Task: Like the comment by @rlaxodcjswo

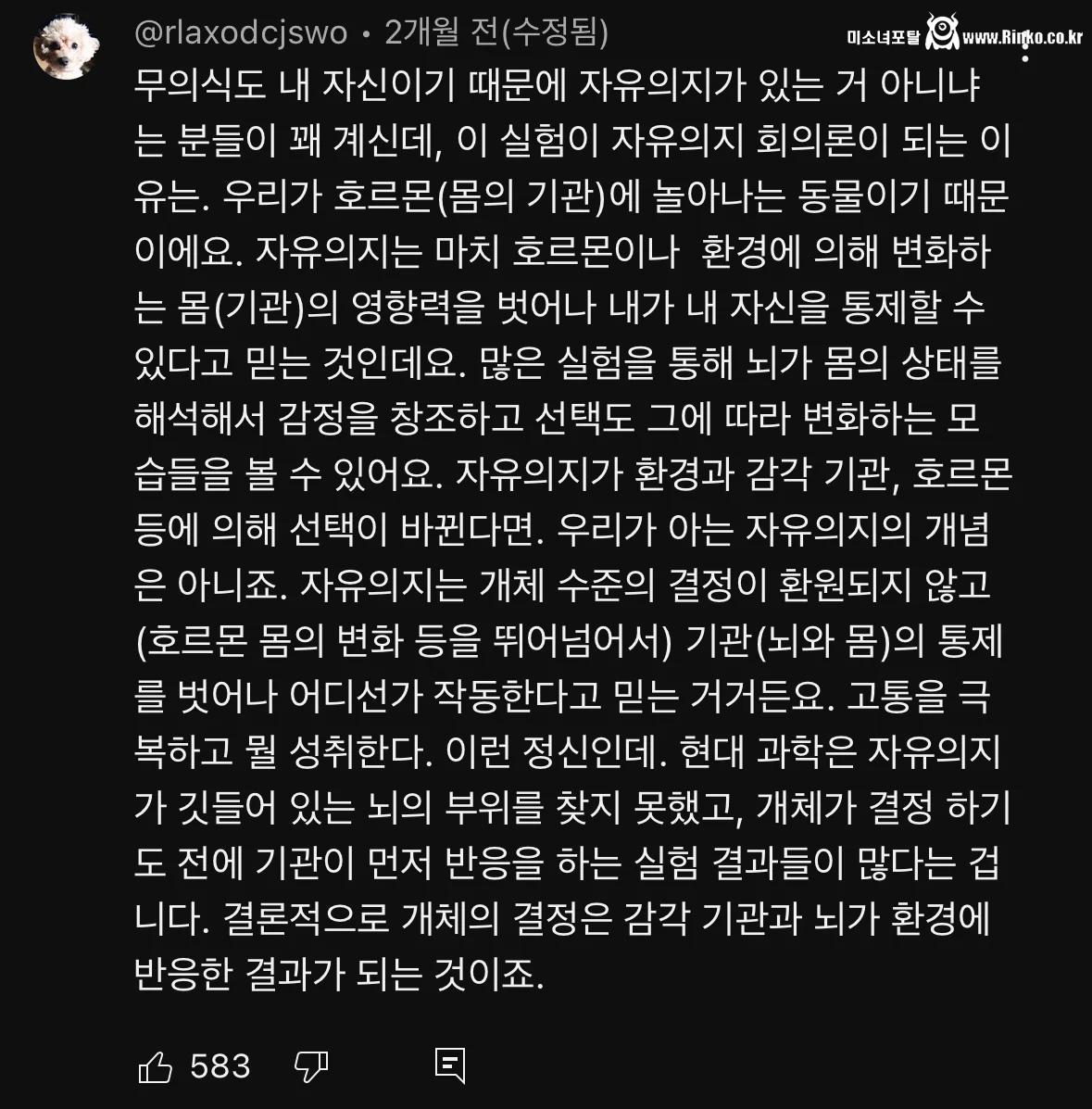Action: pyautogui.click(x=156, y=1066)
